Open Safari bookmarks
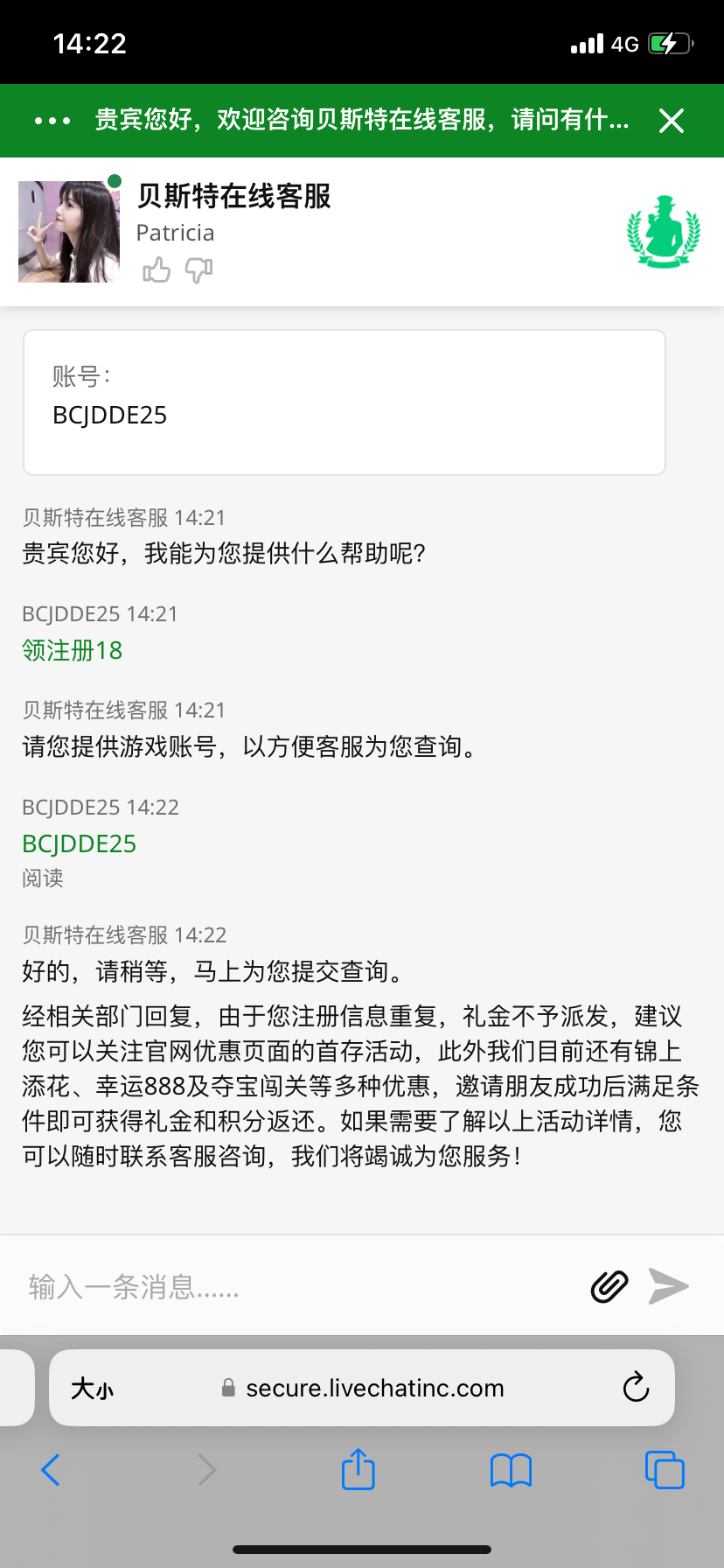 pyautogui.click(x=511, y=1470)
